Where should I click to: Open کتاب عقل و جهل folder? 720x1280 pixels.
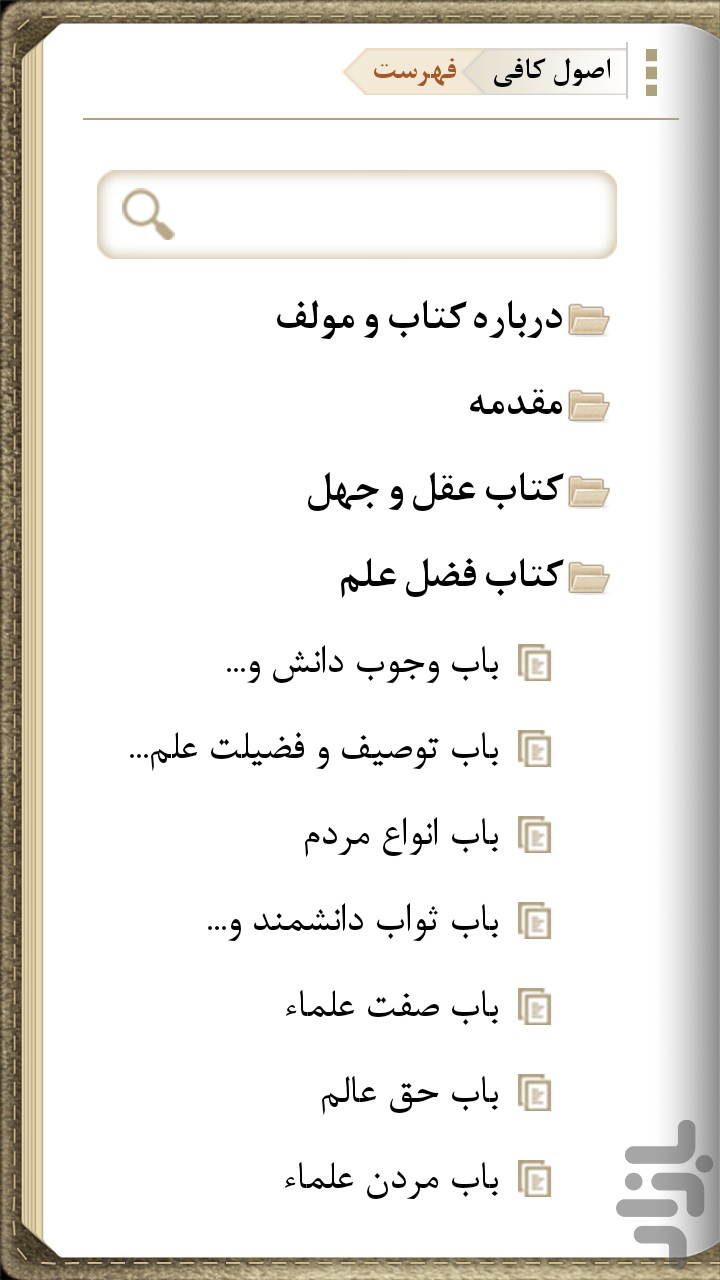pos(458,491)
